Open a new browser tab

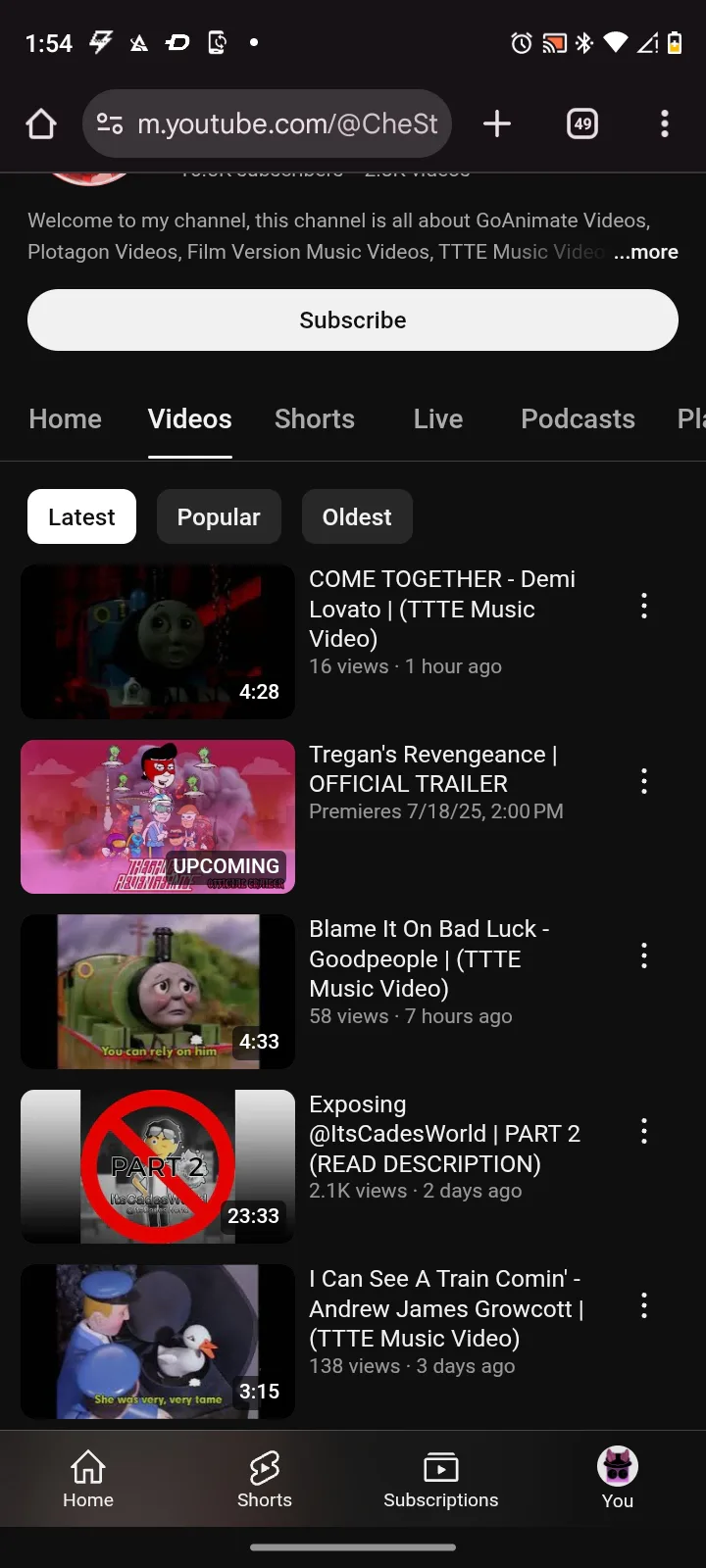coord(497,123)
